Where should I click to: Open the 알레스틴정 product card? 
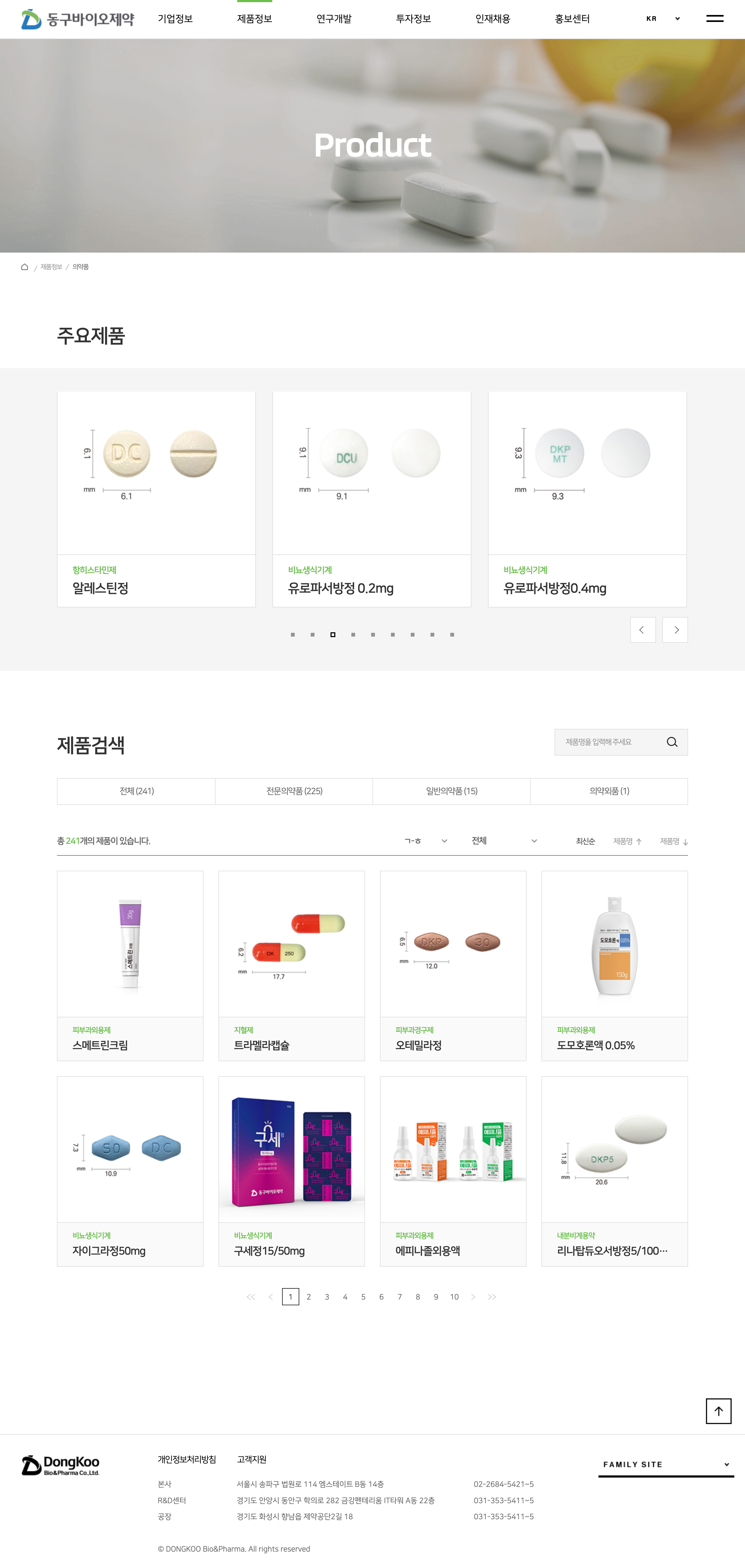[156, 499]
